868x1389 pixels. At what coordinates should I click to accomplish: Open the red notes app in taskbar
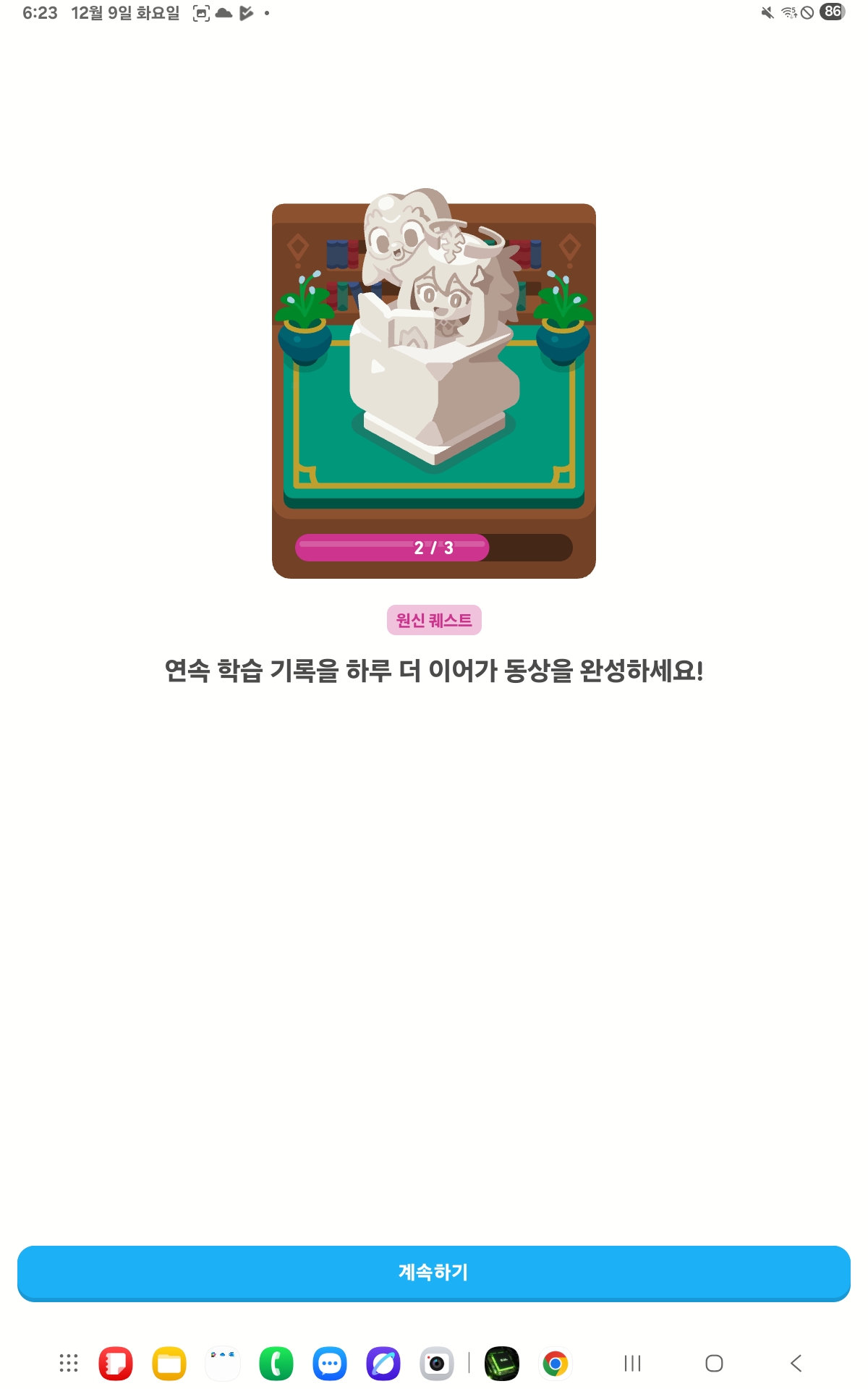pos(116,1364)
